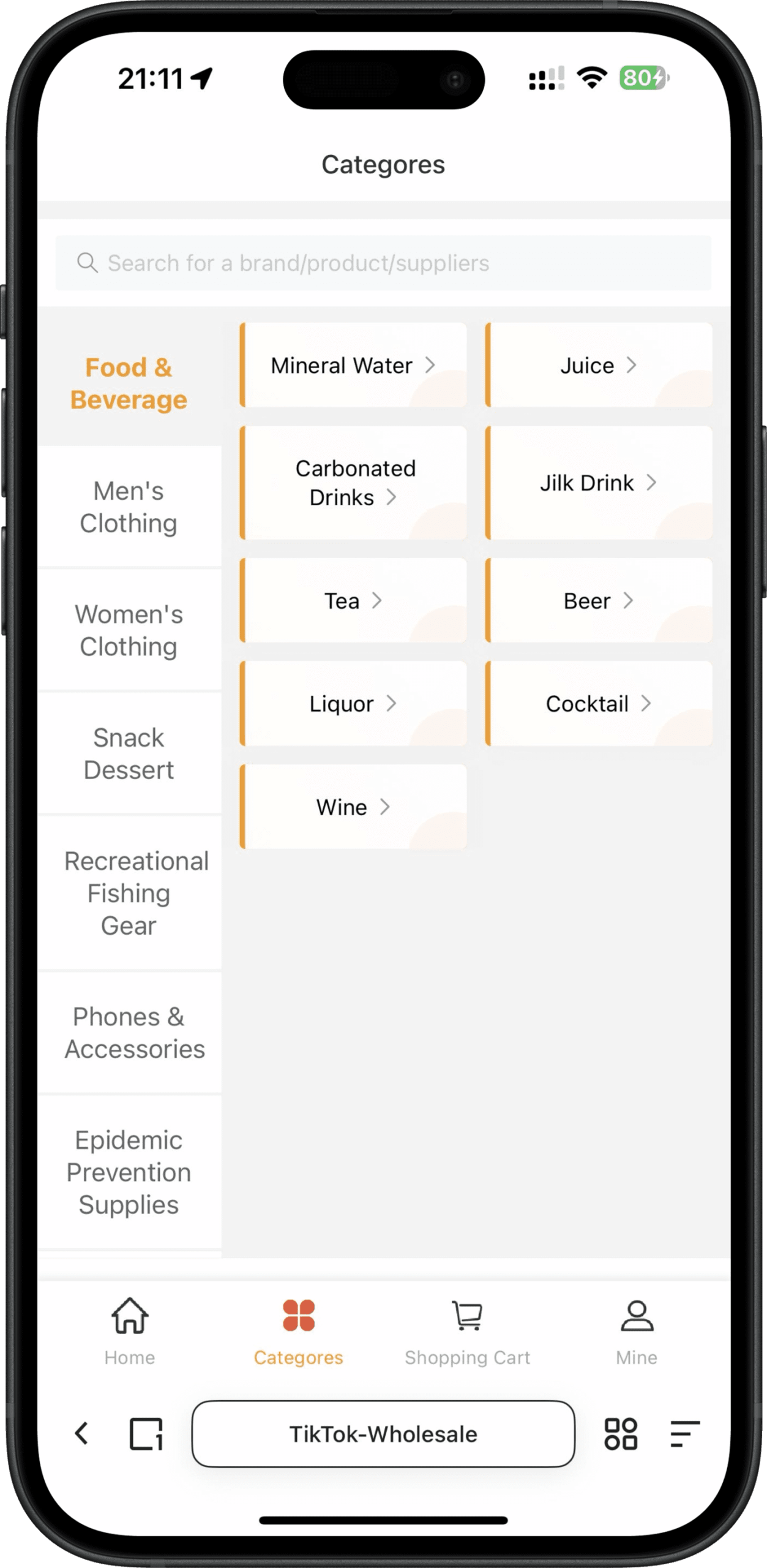Select Men's Clothing in the sidebar
Image resolution: width=767 pixels, height=1568 pixels.
(x=129, y=507)
